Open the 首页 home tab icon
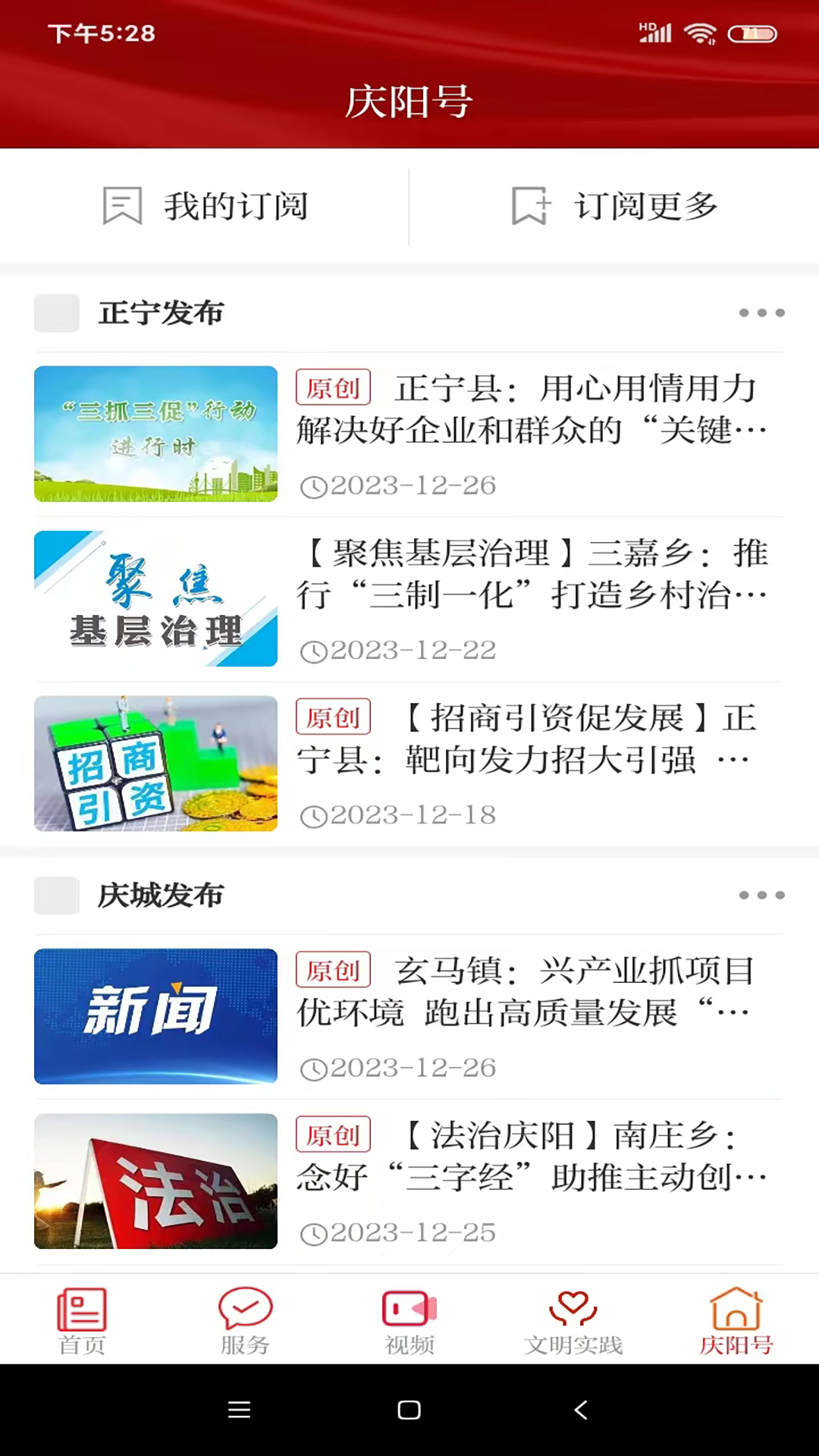 81,1307
